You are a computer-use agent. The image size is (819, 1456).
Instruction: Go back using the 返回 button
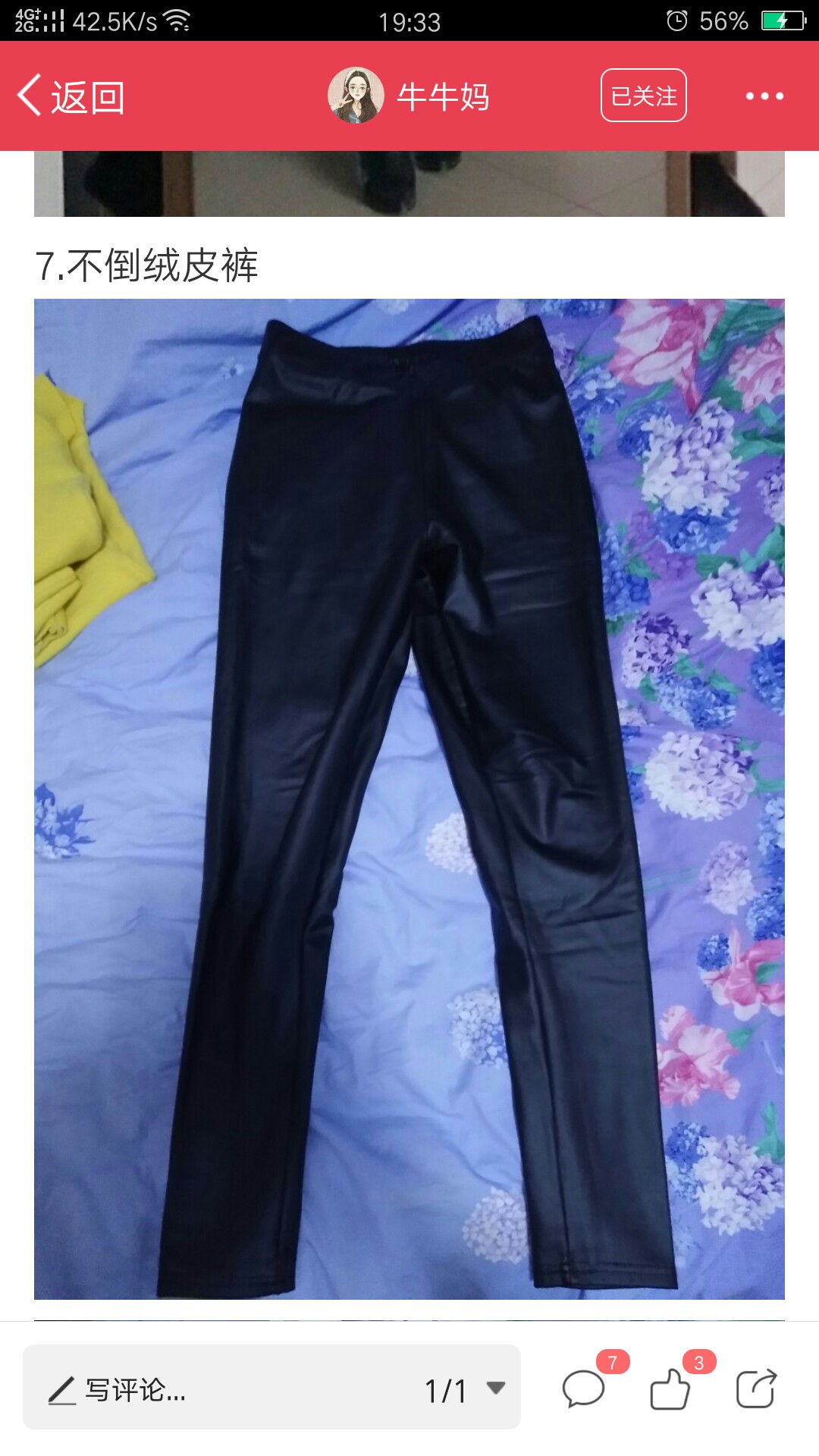71,96
